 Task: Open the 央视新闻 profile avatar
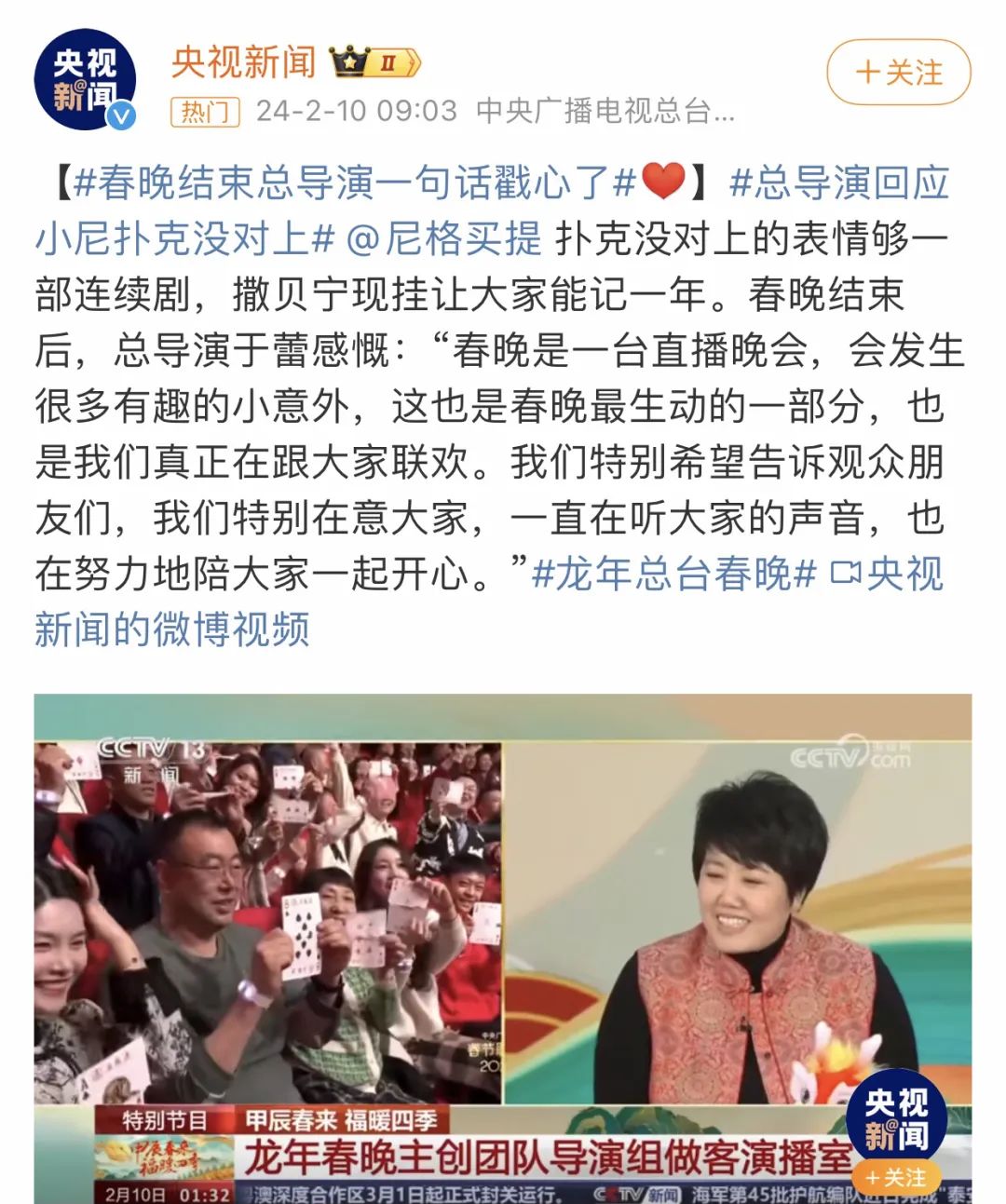[x=88, y=79]
